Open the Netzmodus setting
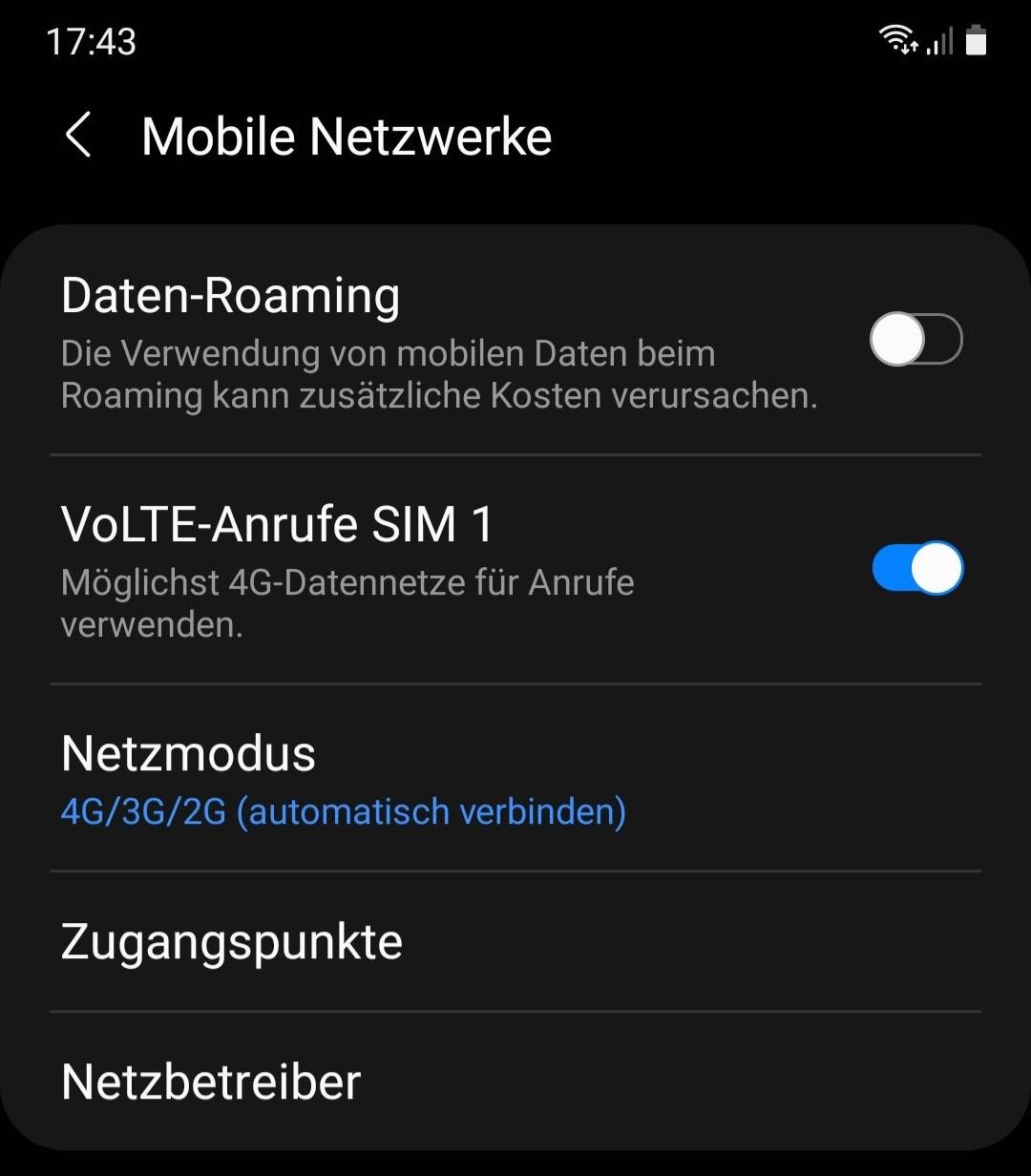Viewport: 1031px width, 1176px height. coord(344,779)
